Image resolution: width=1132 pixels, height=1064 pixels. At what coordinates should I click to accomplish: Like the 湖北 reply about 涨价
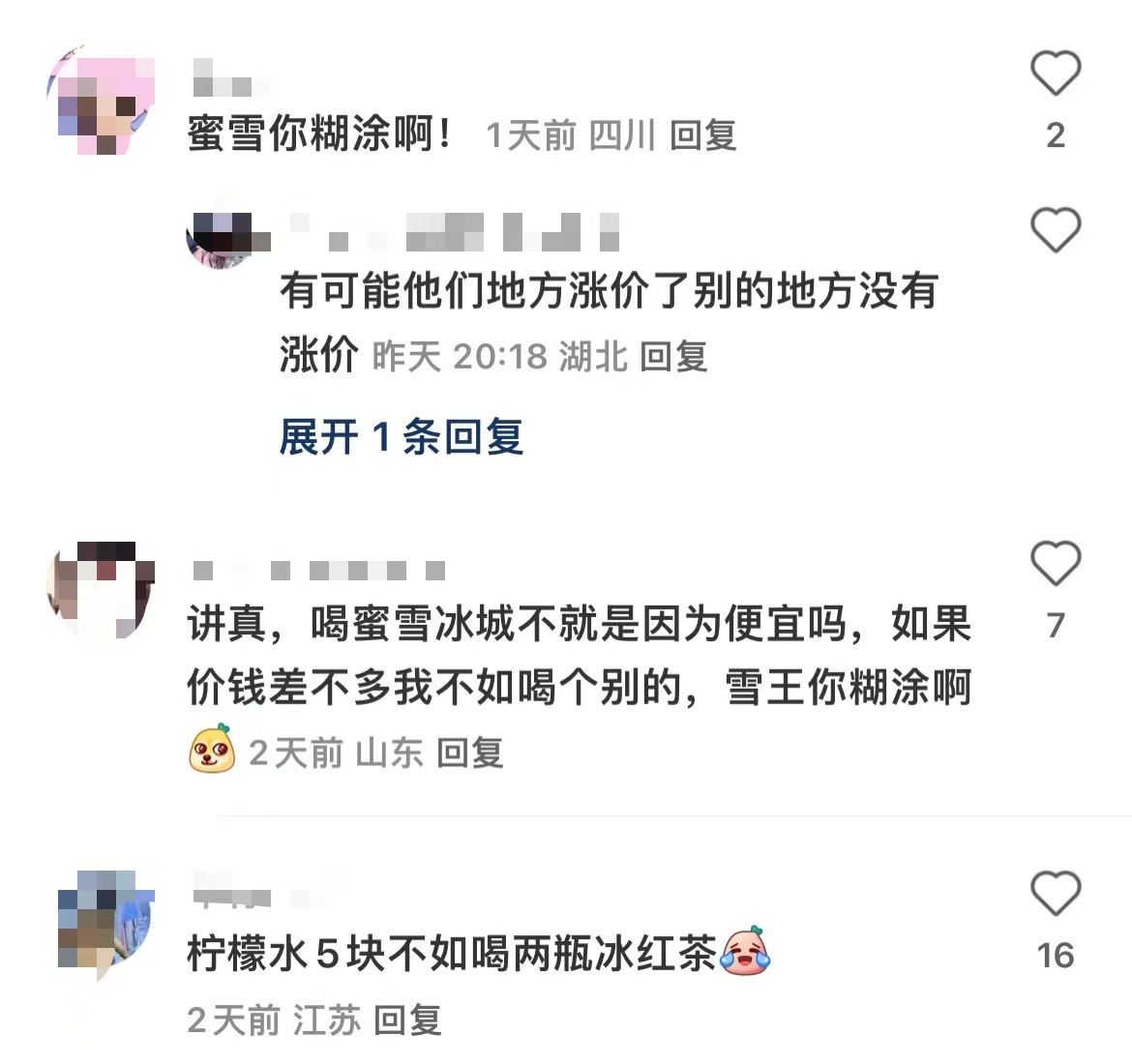pyautogui.click(x=1055, y=230)
